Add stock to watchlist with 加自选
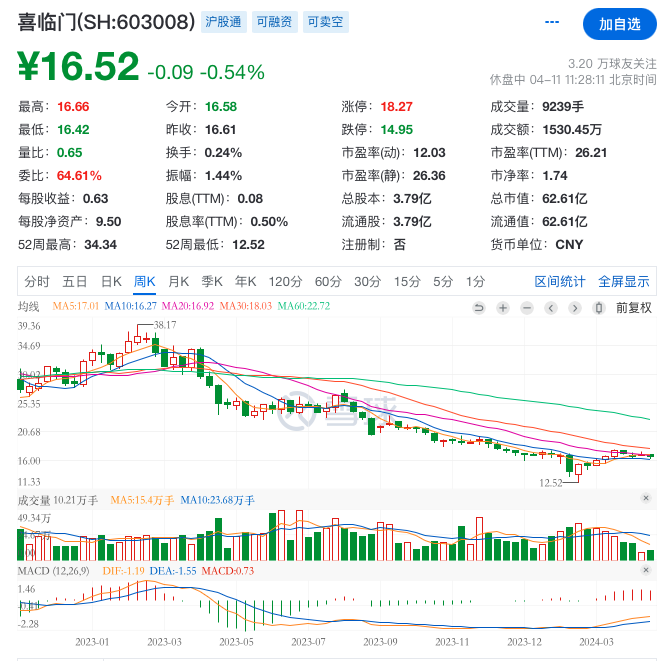Viewport: 665px width, 661px height. coord(619,23)
